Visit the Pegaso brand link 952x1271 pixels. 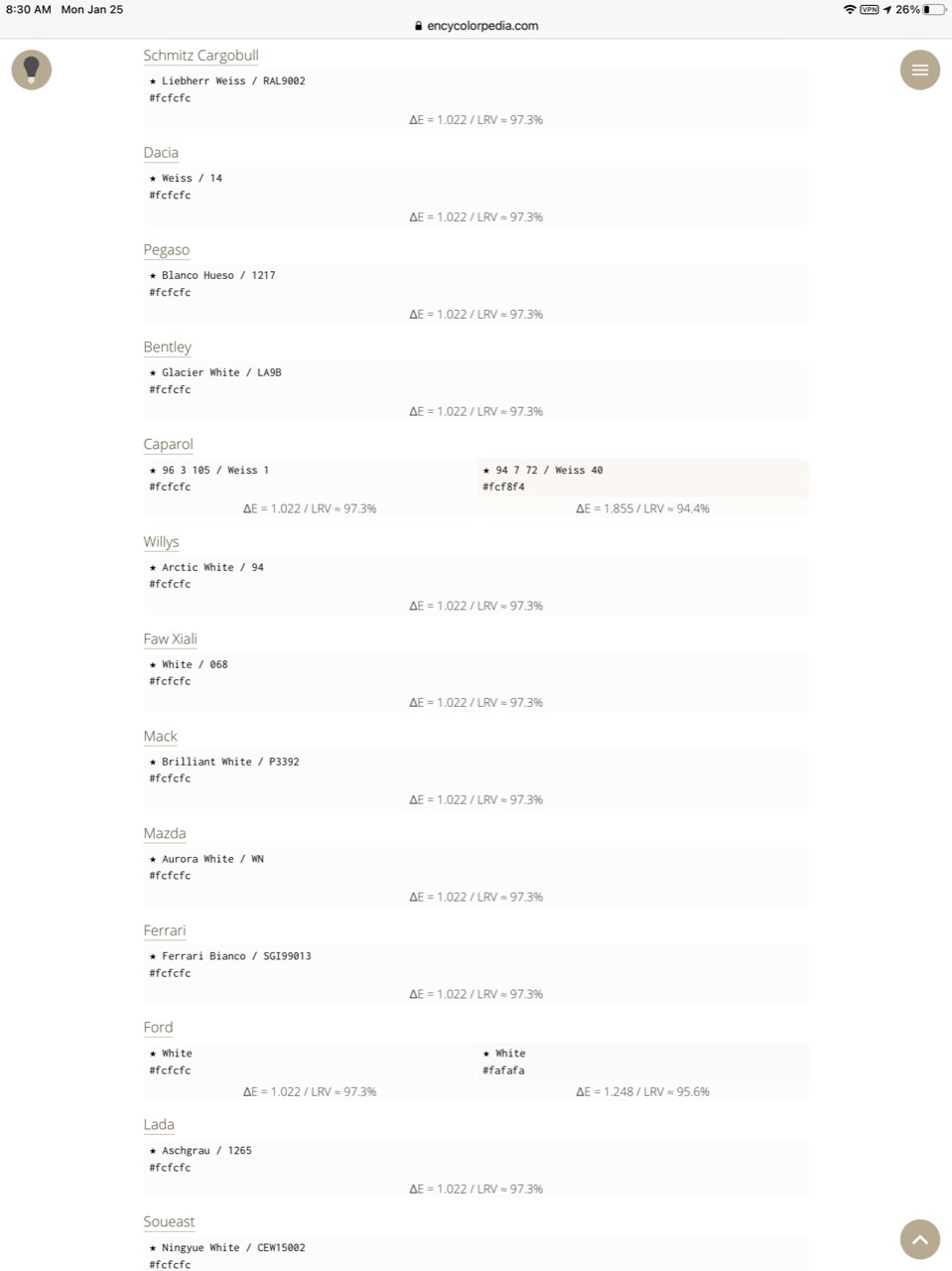tap(166, 250)
